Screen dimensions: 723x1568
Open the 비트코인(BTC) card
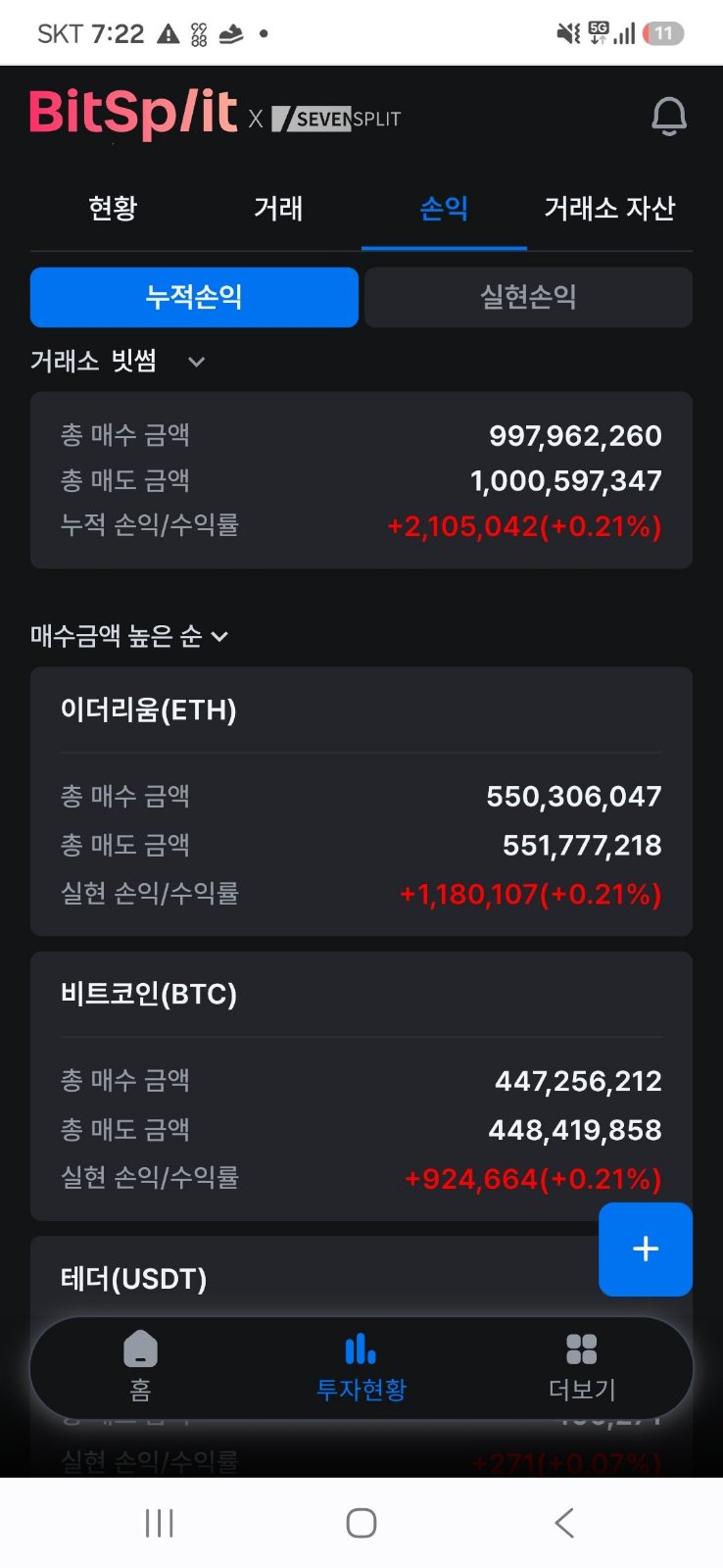361,1086
